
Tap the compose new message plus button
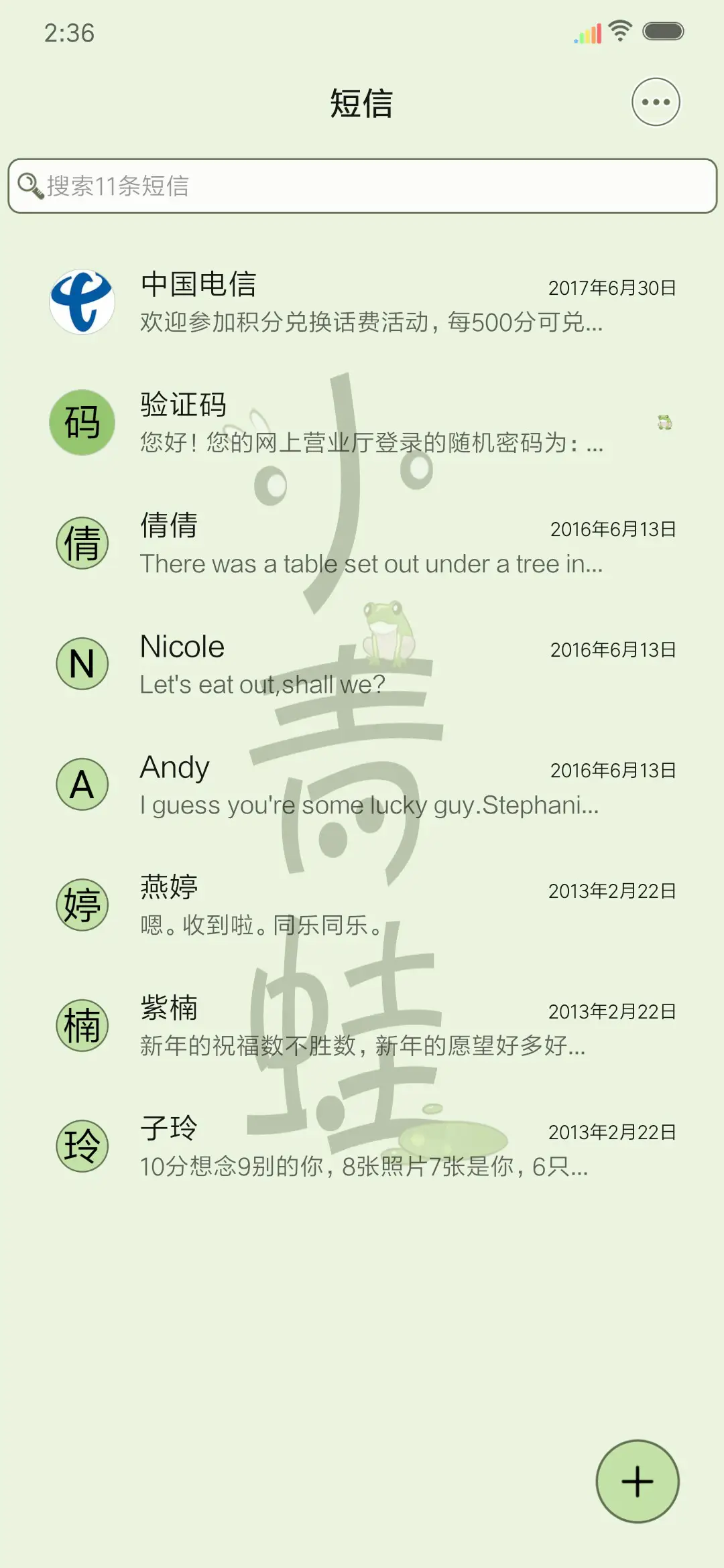click(x=637, y=1482)
